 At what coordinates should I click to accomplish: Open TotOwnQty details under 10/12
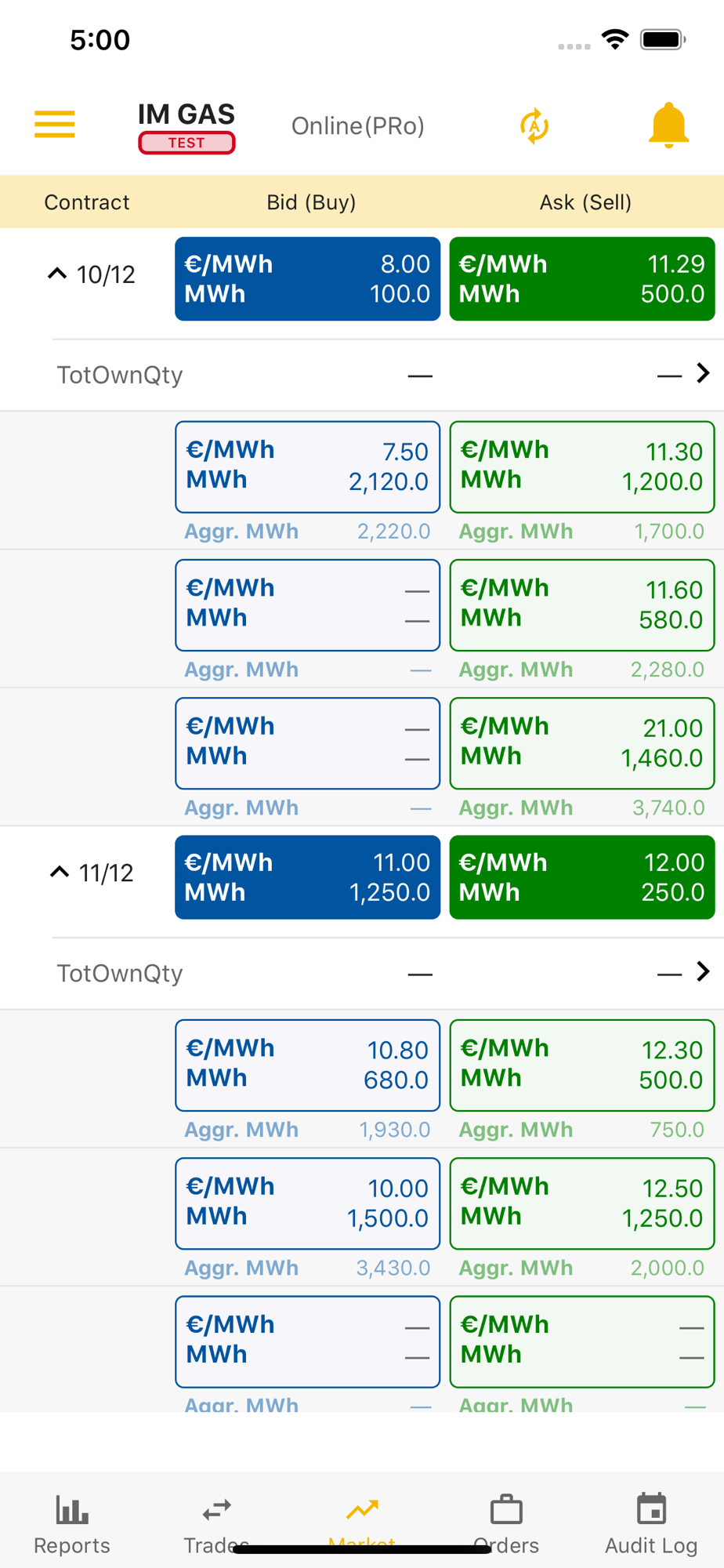[703, 373]
